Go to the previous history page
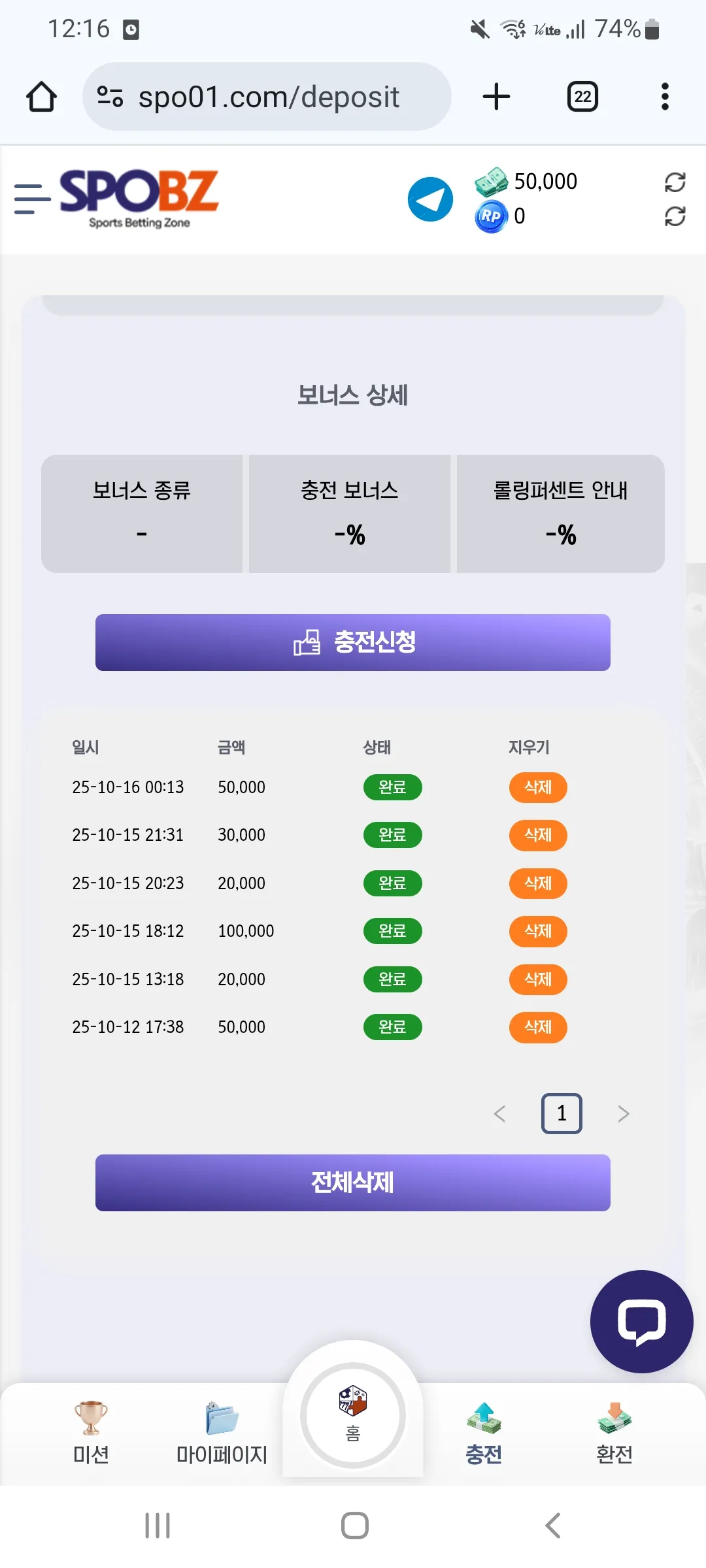The width and height of the screenshot is (706, 1568). [500, 1113]
